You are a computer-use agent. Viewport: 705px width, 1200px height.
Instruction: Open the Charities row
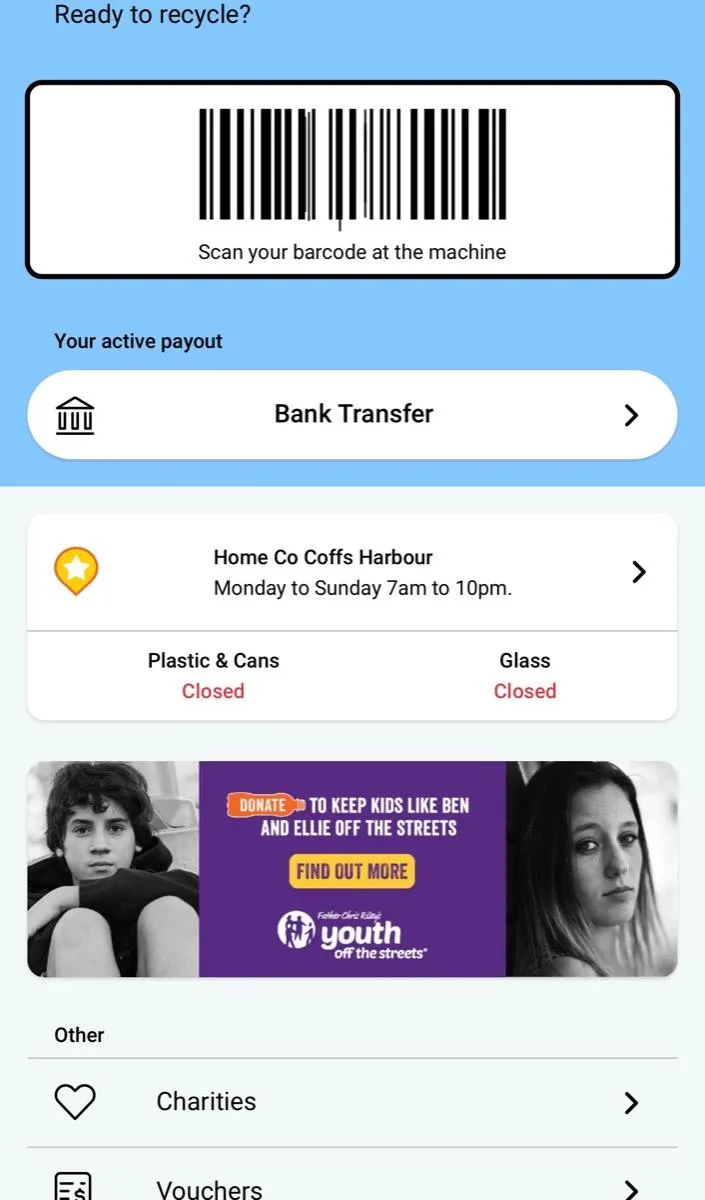click(352, 1102)
